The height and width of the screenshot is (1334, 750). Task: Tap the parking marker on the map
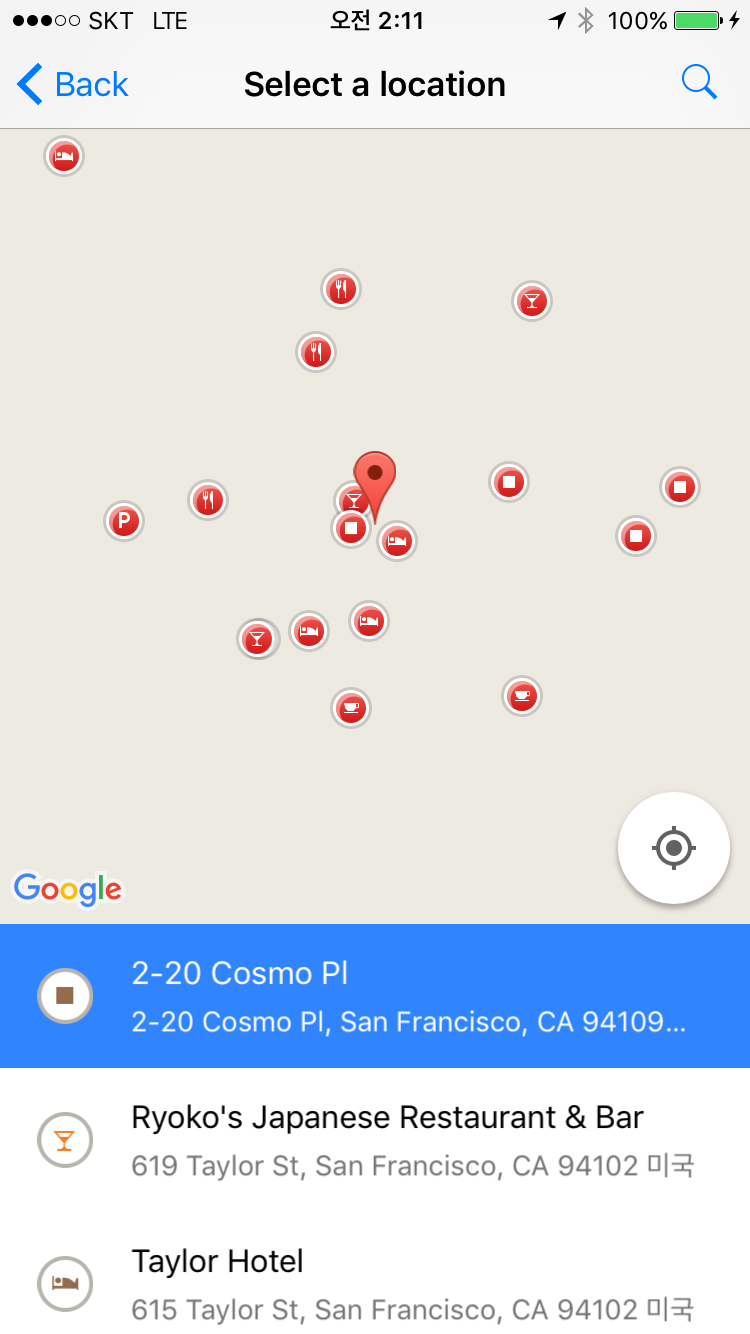[124, 521]
